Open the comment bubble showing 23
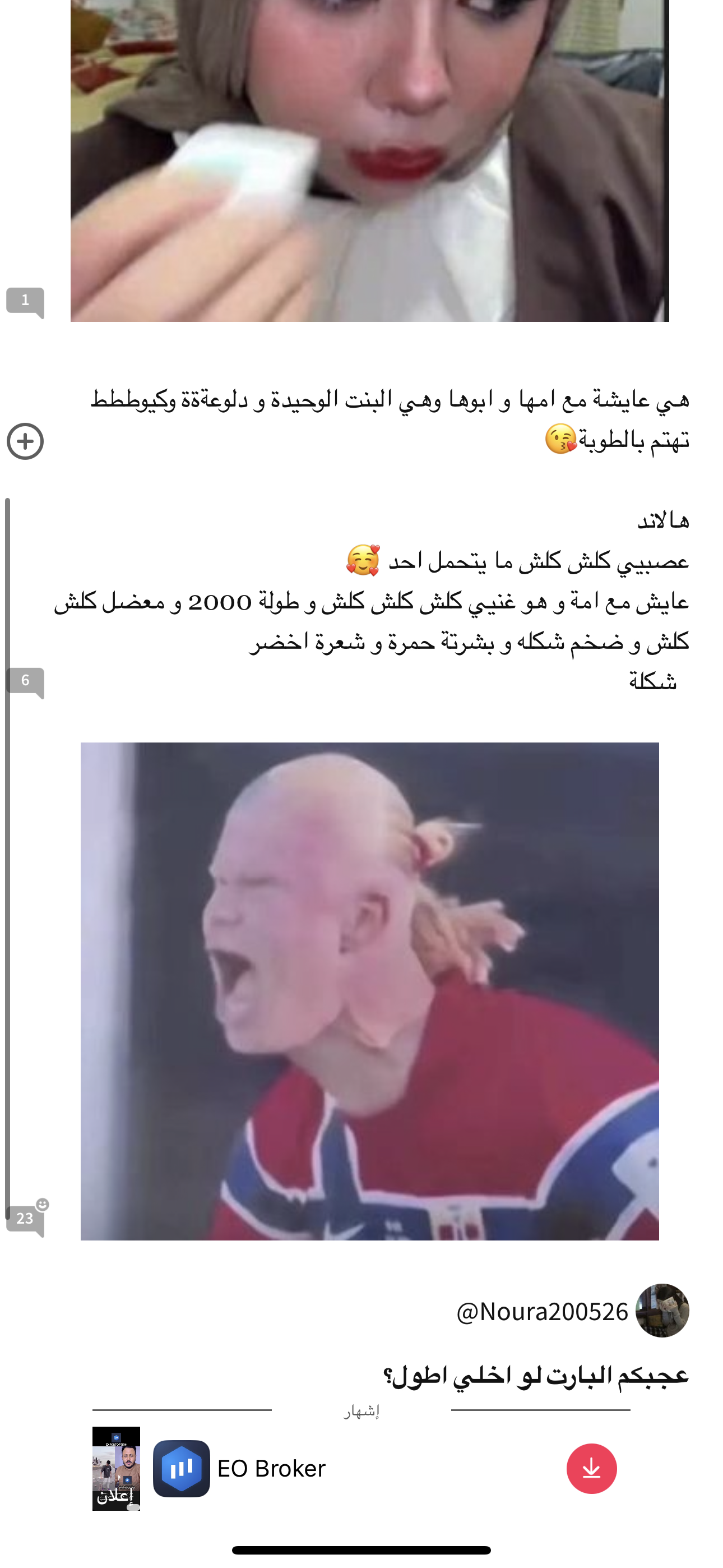723x1568 pixels. click(x=26, y=1219)
